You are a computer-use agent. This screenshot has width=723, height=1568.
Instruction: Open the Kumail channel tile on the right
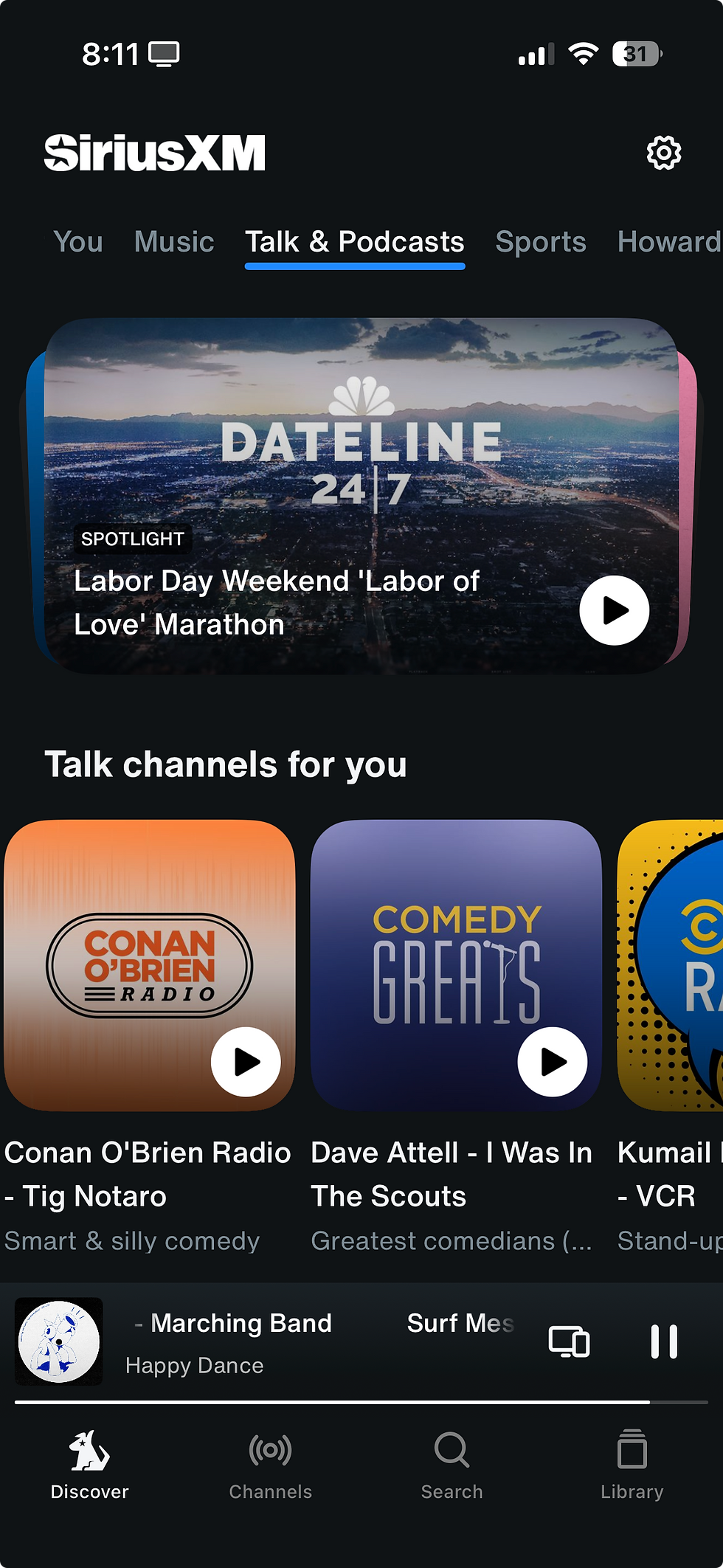pos(679,967)
